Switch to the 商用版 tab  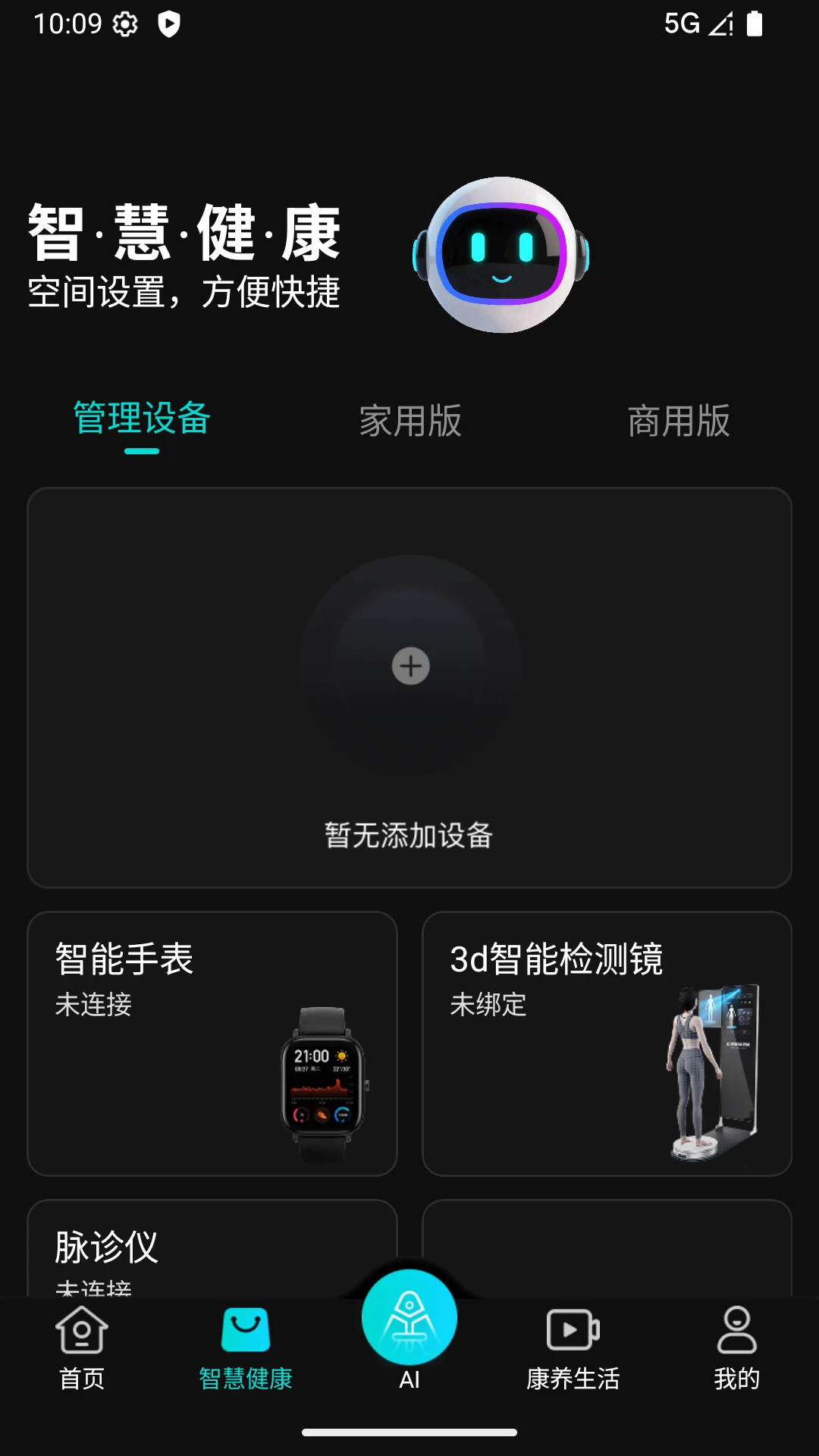pyautogui.click(x=679, y=422)
